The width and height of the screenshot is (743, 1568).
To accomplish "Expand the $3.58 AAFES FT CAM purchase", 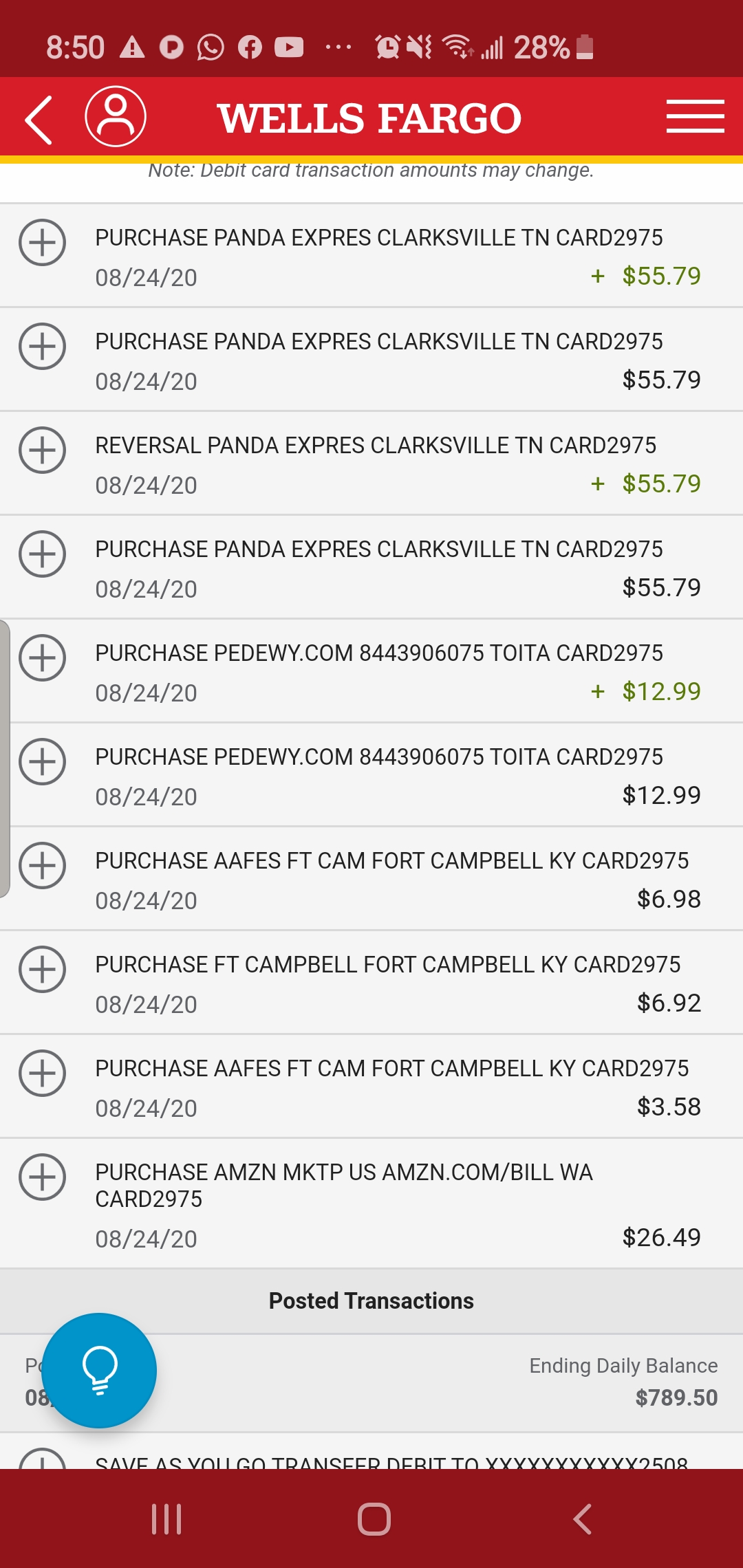I will (43, 1074).
